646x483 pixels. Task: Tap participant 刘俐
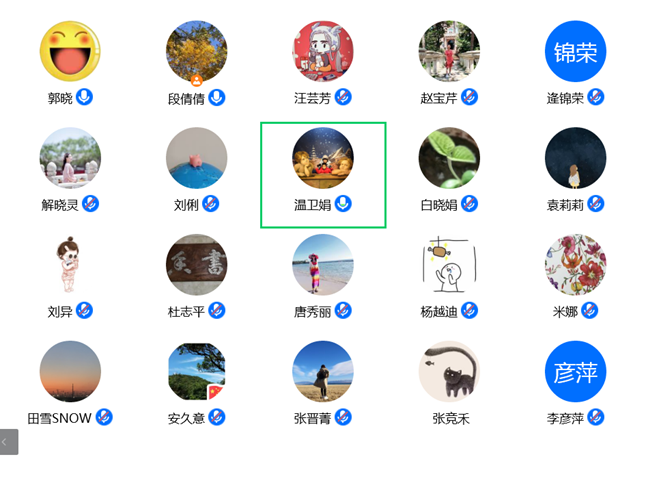196,158
